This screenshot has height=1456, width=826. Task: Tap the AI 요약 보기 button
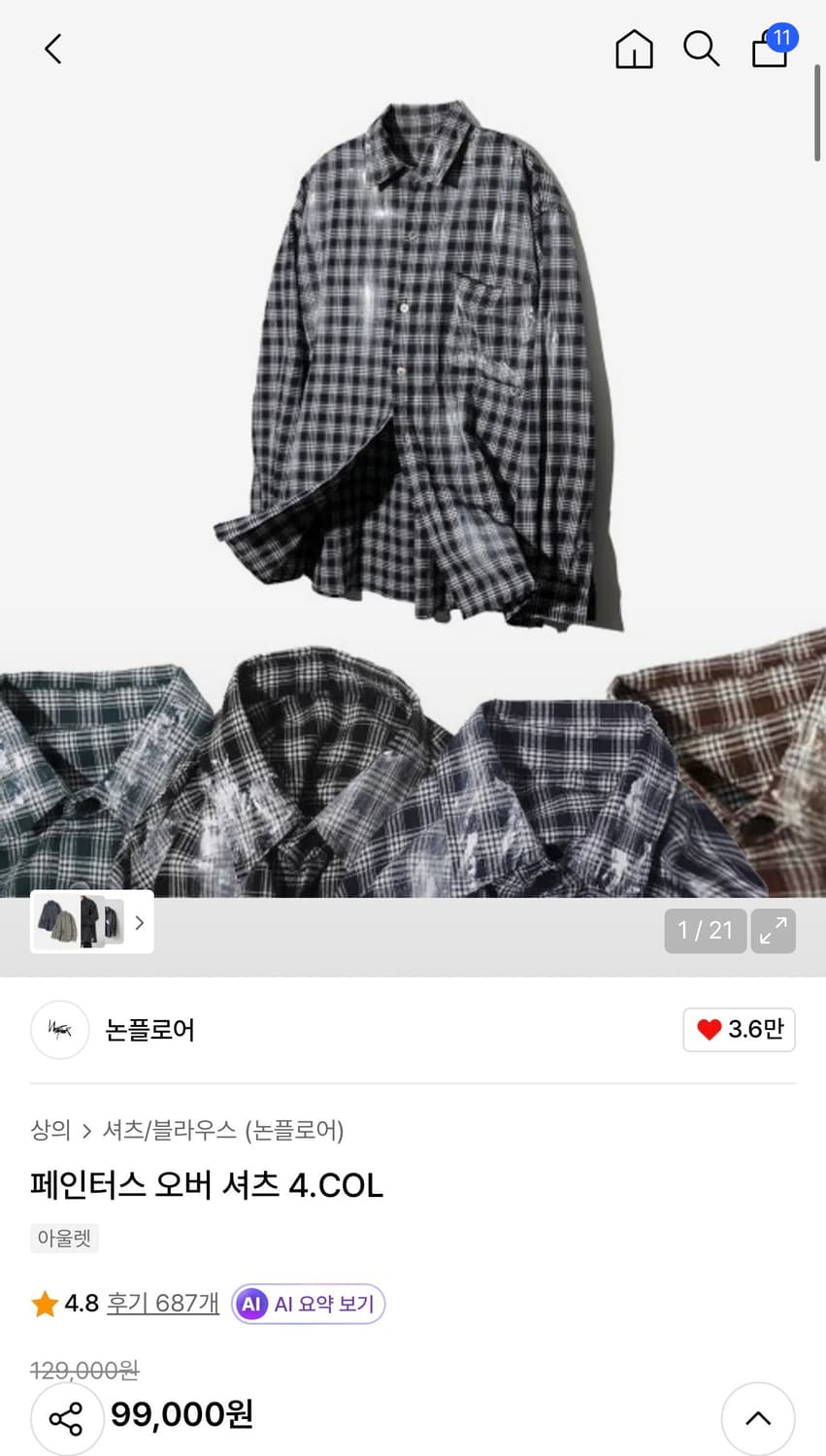307,1304
